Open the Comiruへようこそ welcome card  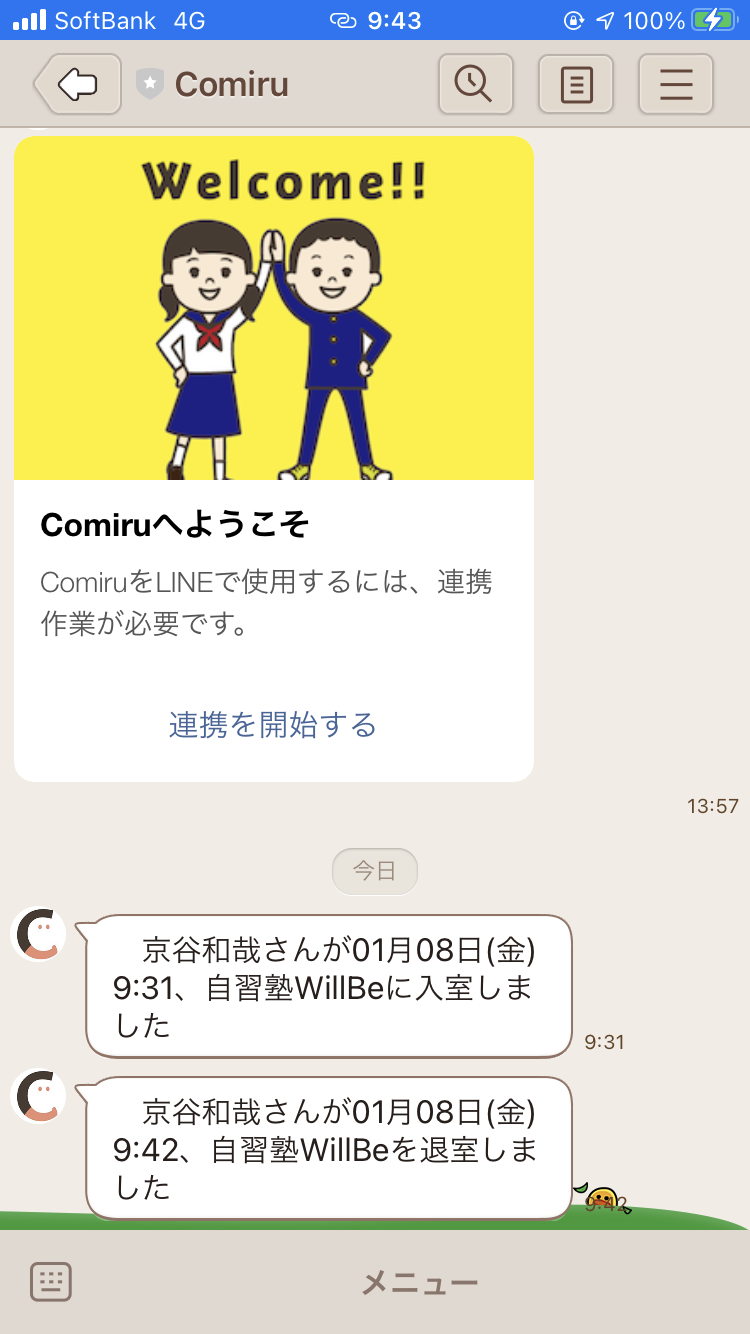[x=273, y=525]
